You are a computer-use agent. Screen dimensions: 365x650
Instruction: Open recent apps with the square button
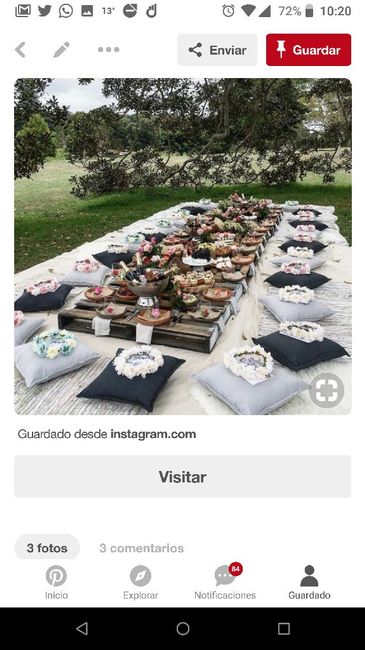click(284, 629)
